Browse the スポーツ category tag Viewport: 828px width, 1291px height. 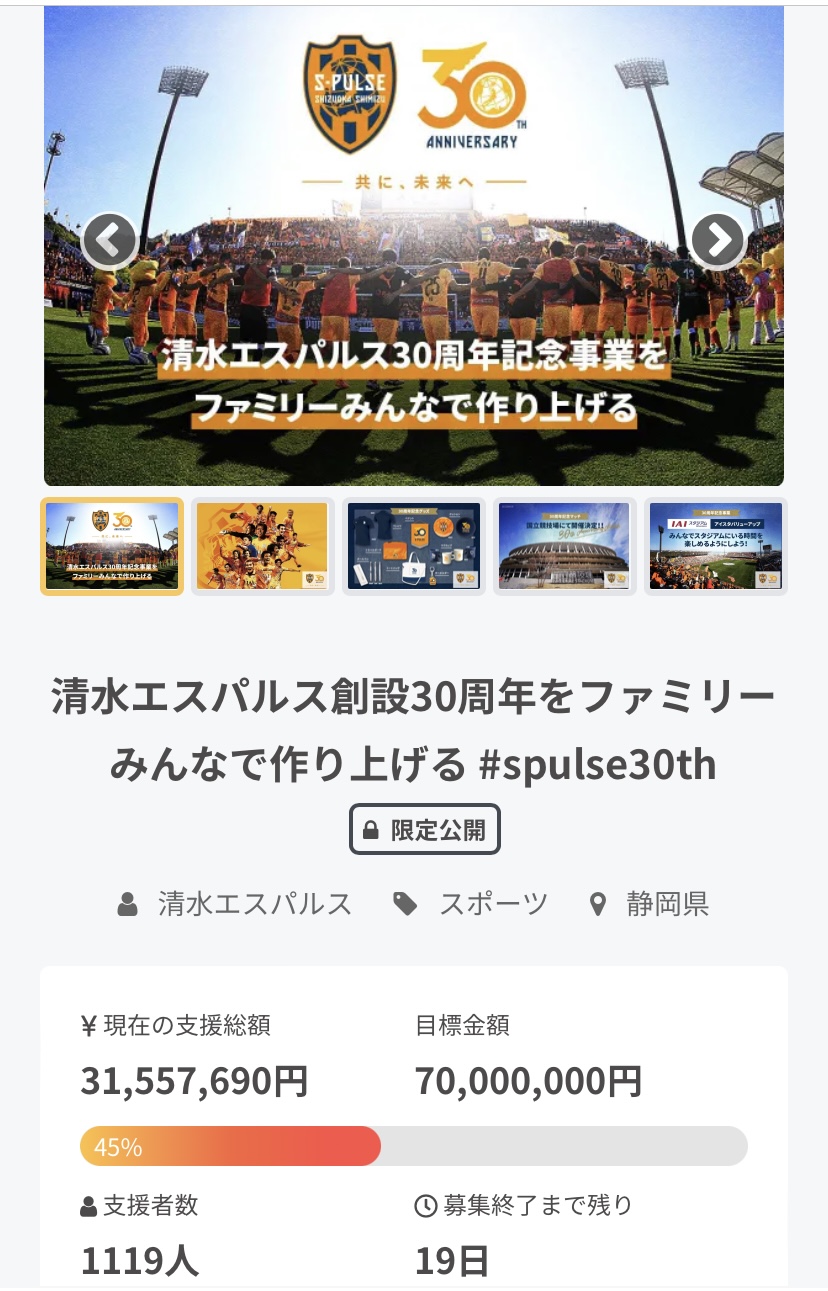(493, 904)
